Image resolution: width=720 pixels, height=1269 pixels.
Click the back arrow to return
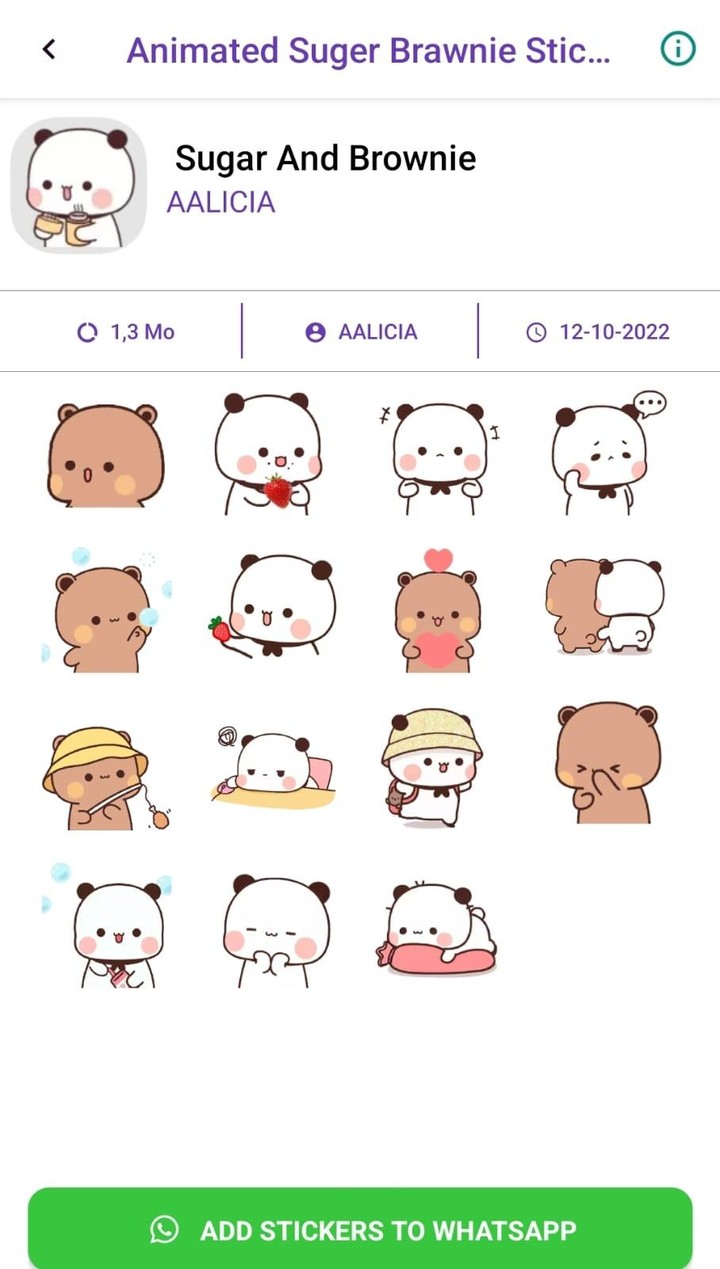[x=49, y=49]
